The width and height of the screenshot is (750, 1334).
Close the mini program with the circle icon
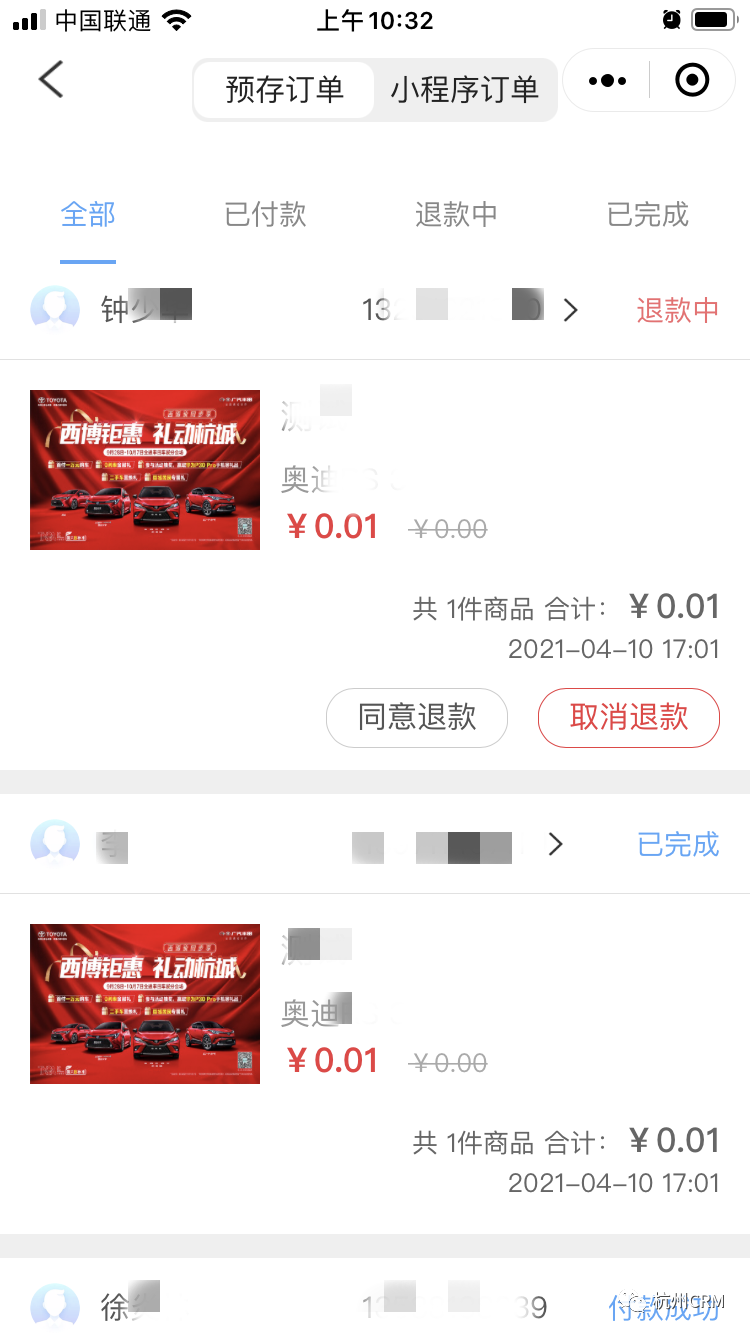tap(692, 80)
